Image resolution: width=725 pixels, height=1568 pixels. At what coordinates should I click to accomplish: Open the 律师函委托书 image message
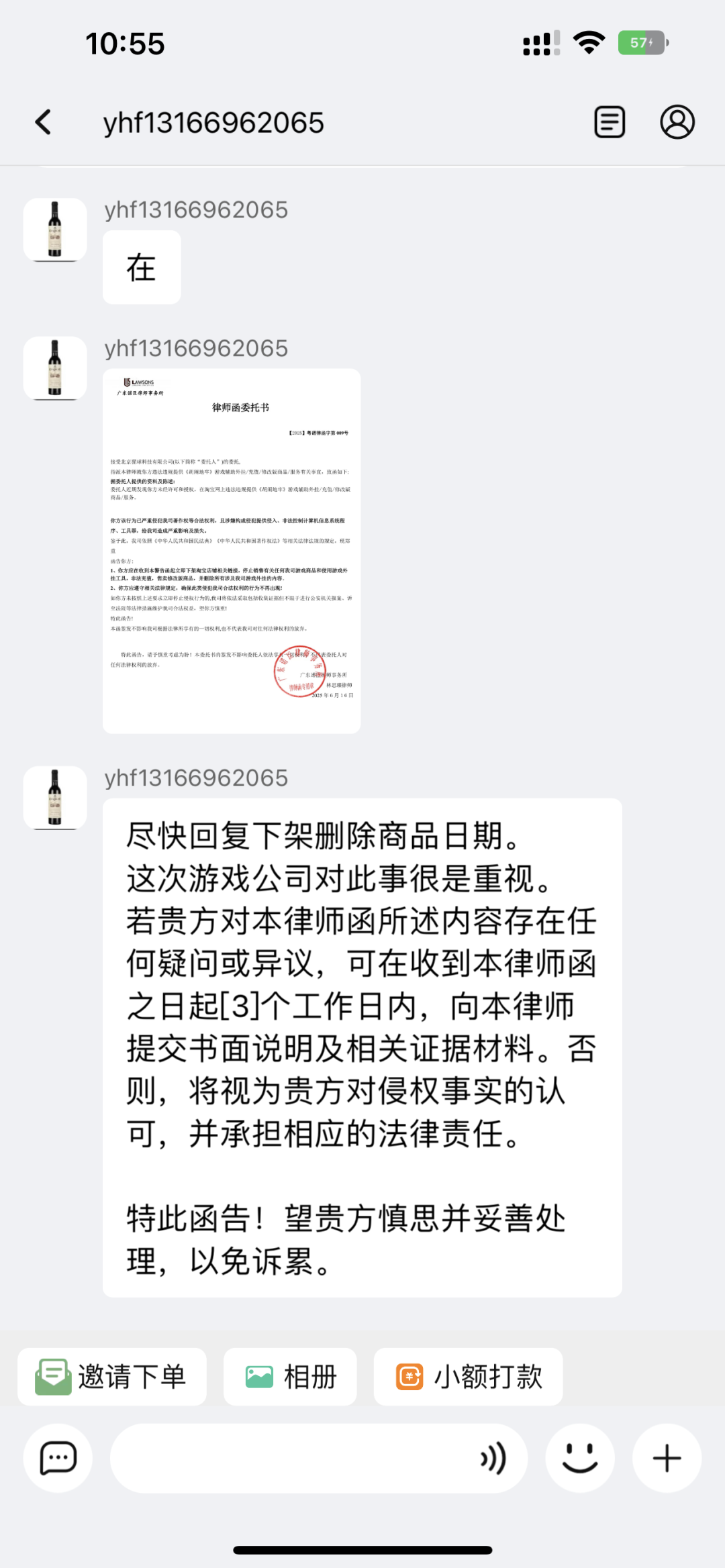click(x=232, y=551)
